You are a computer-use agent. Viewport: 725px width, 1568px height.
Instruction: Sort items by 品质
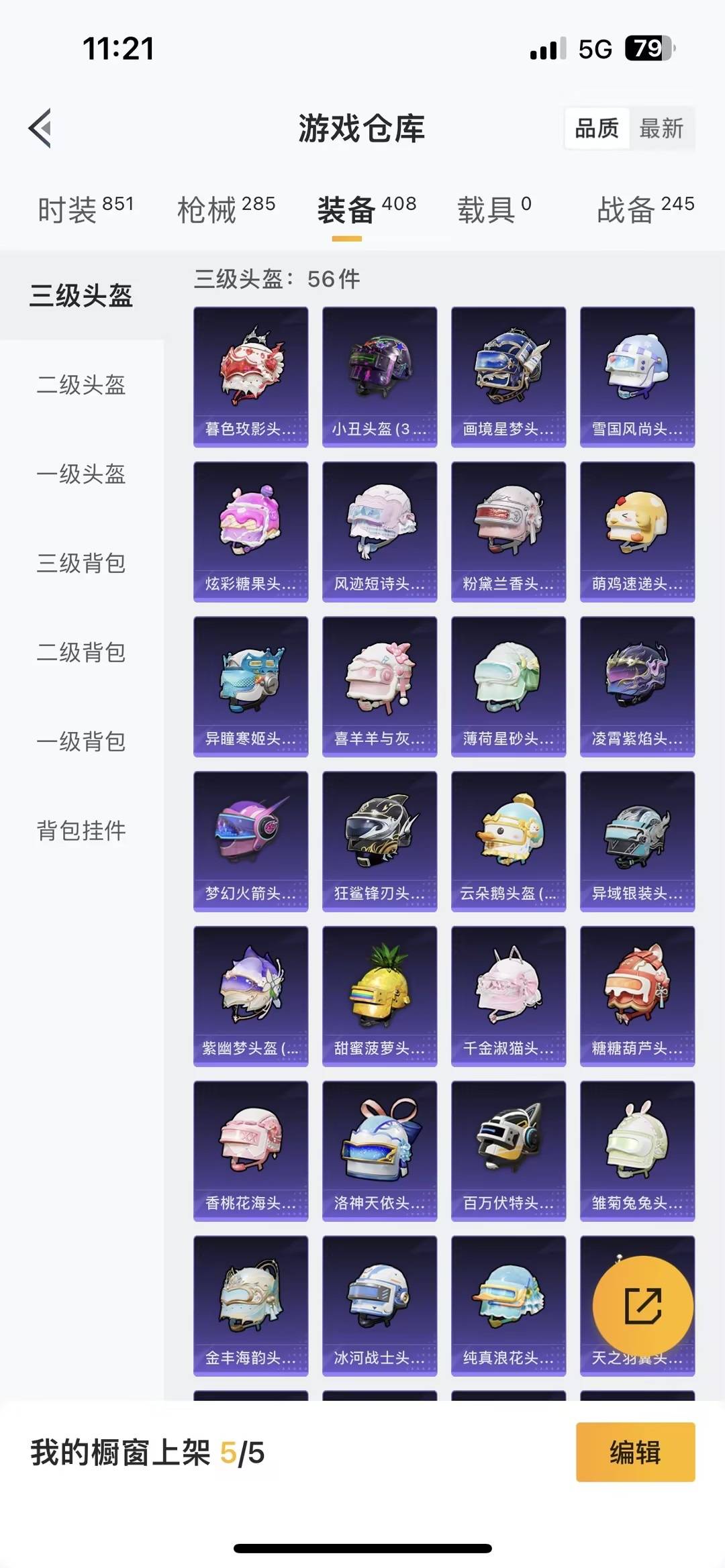[x=597, y=128]
